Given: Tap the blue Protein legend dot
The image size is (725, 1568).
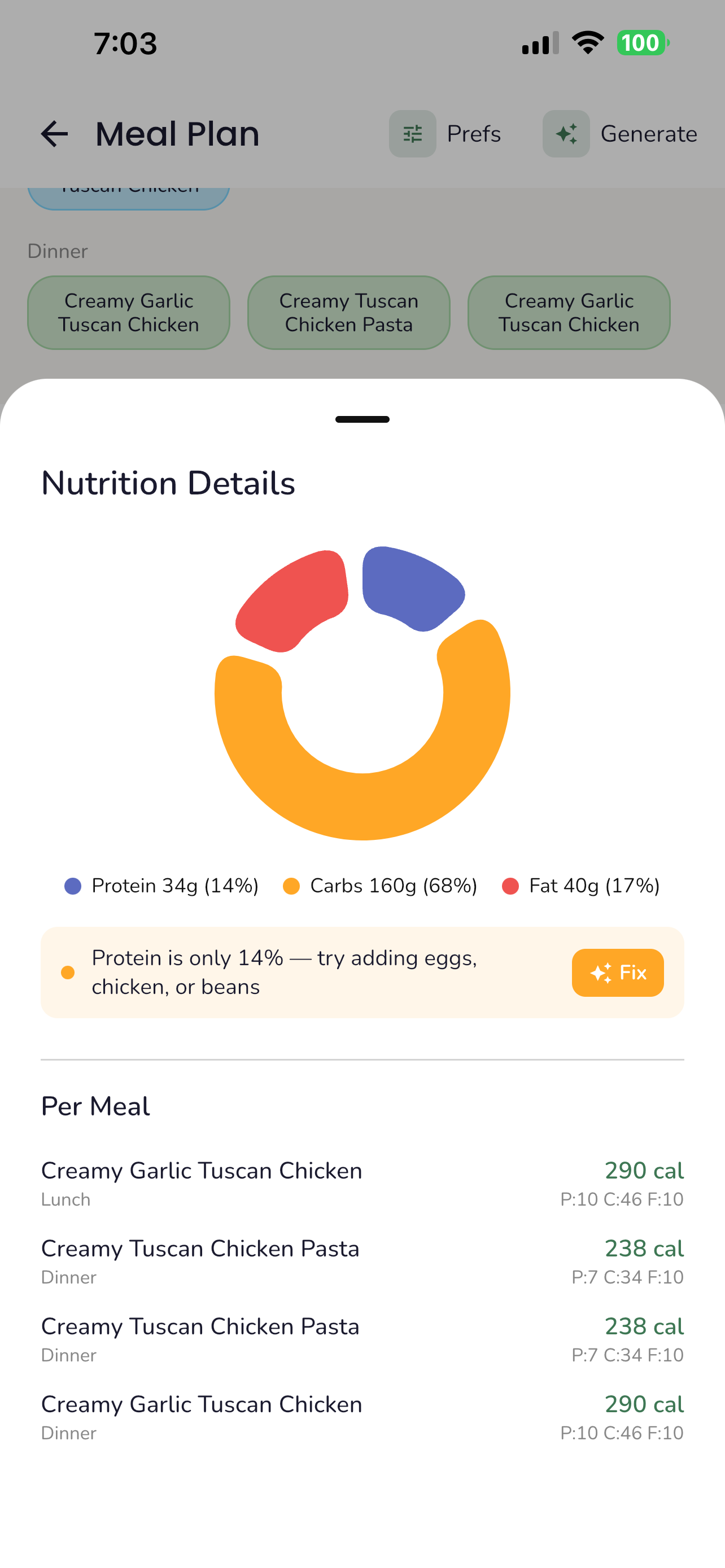Looking at the screenshot, I should coord(72,886).
